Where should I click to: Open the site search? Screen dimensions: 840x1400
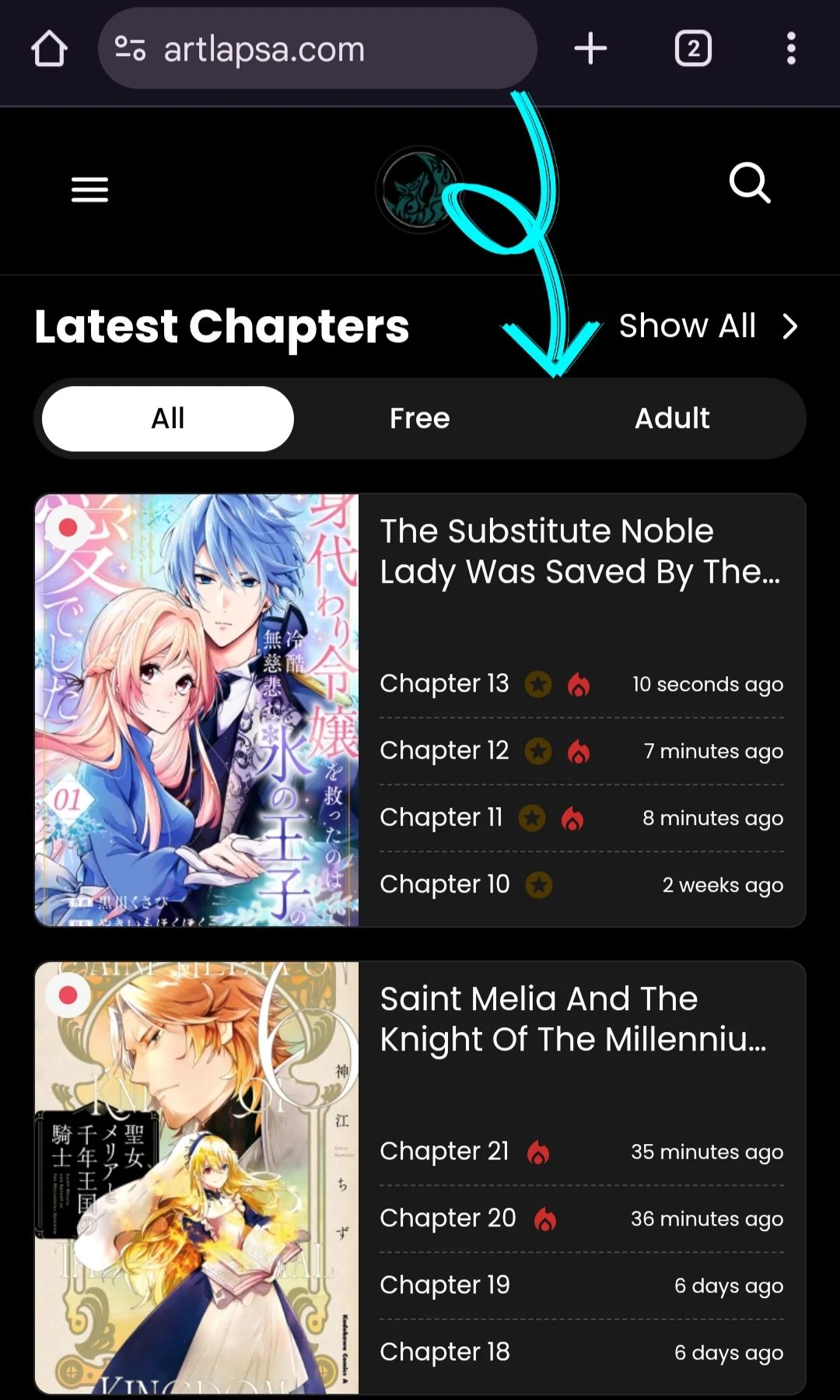[750, 184]
